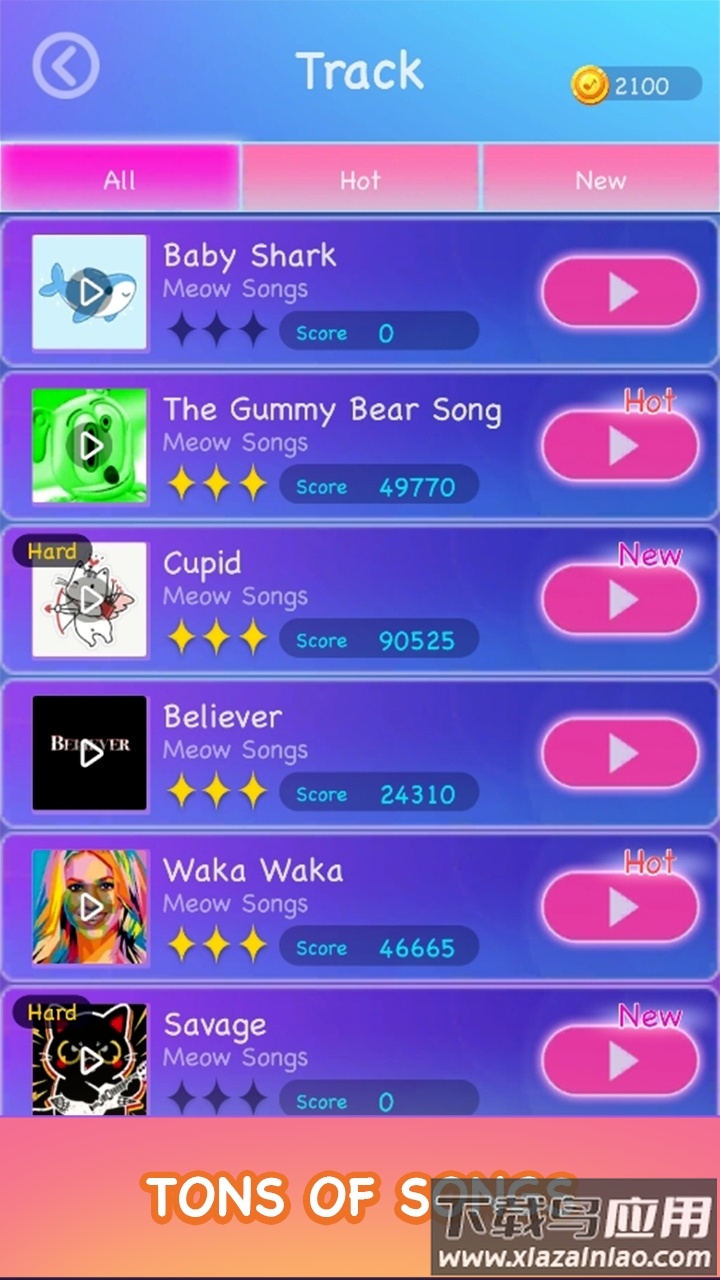Preview Waka Waka from its cover portrait
The width and height of the screenshot is (720, 1280).
(90, 907)
